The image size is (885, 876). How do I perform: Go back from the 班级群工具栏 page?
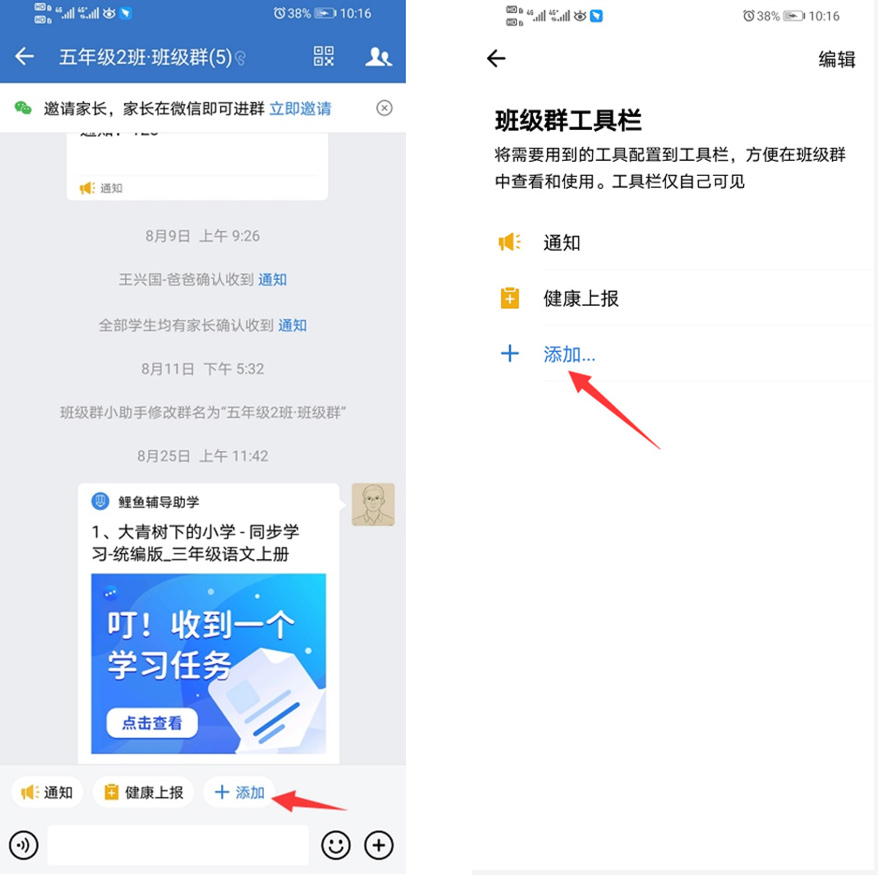point(496,59)
